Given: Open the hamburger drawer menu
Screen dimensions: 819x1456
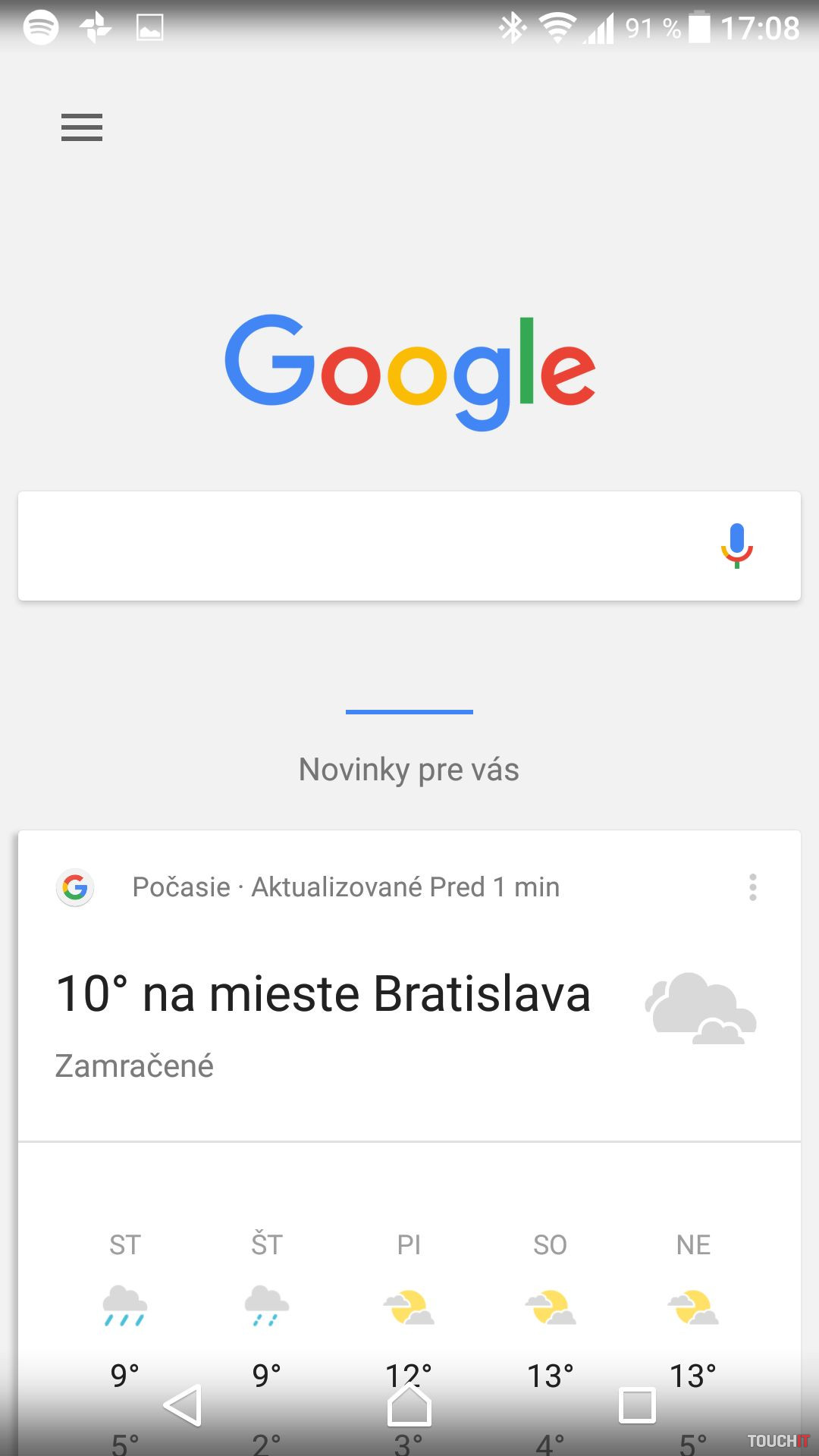Looking at the screenshot, I should click(x=82, y=127).
